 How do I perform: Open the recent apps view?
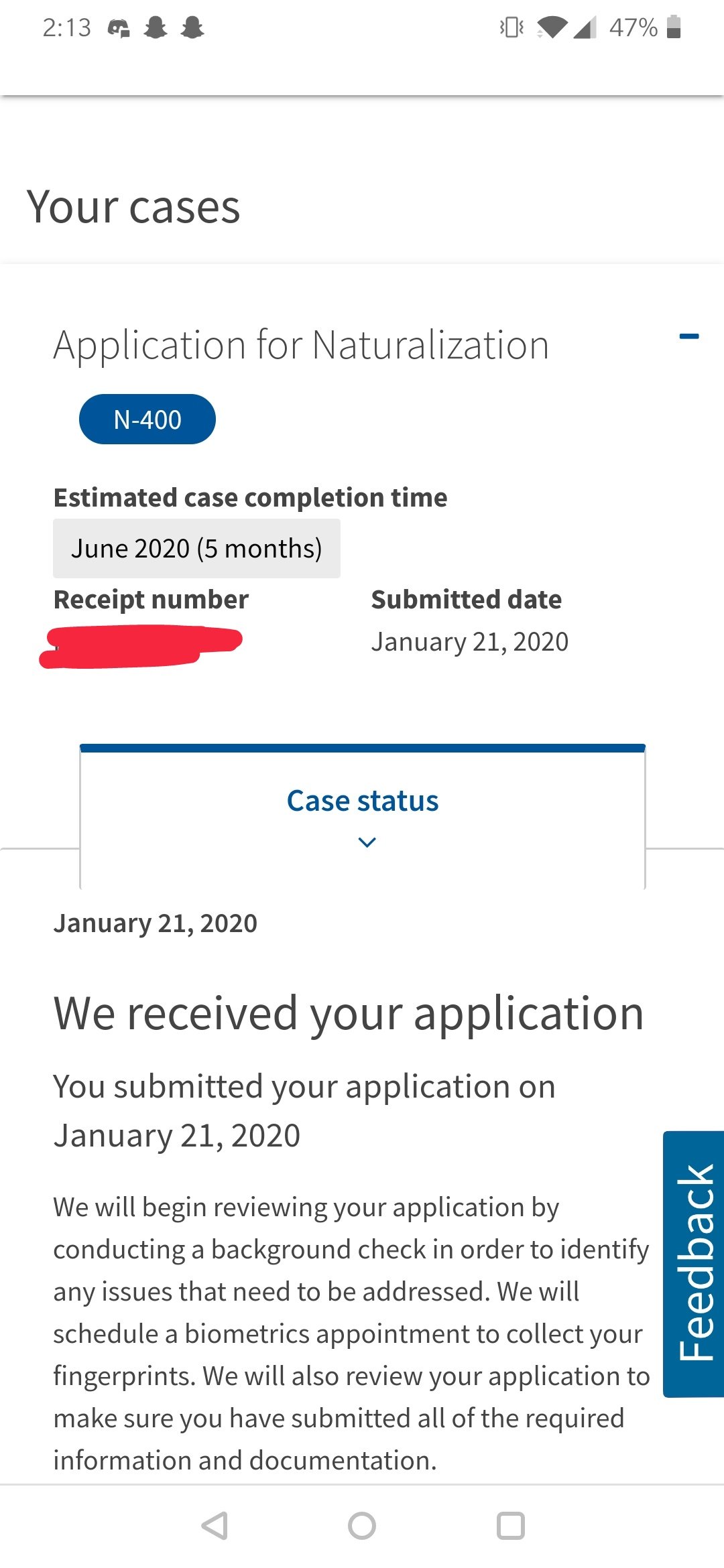coord(510,1526)
